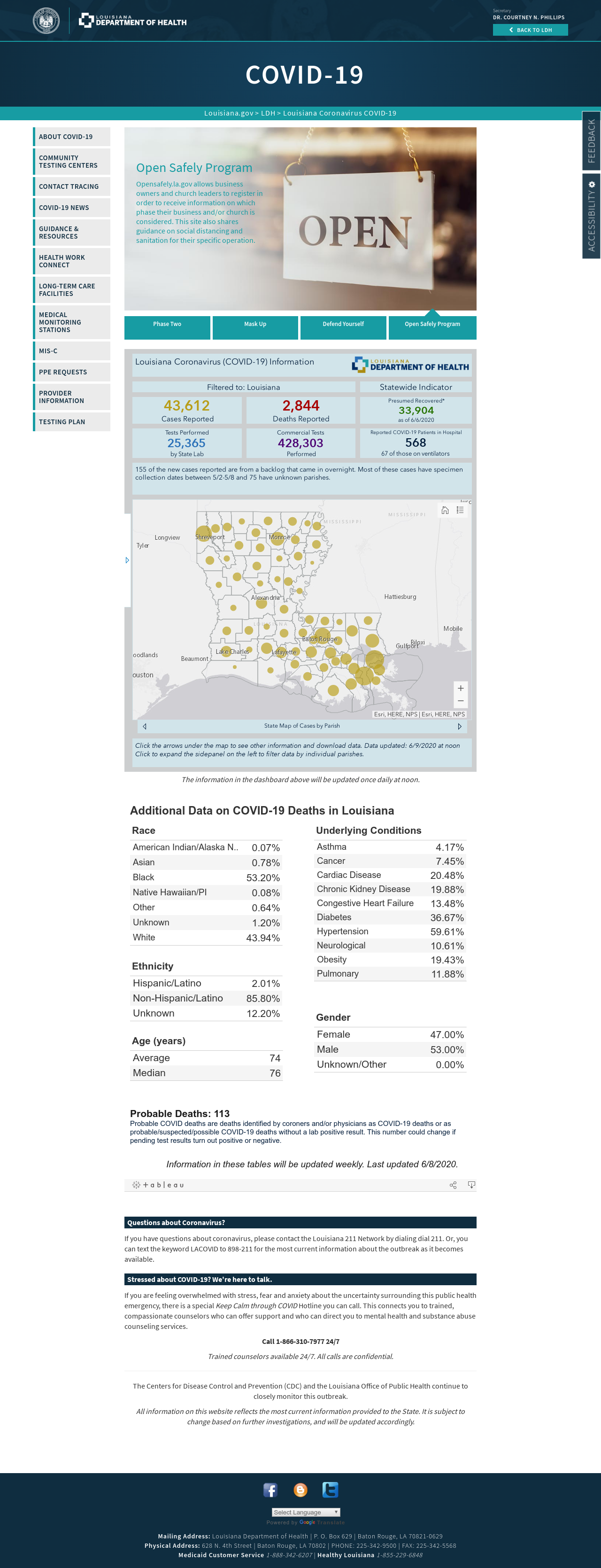Share the Tableau dashboard
The image size is (601, 1568).
coord(453,1185)
